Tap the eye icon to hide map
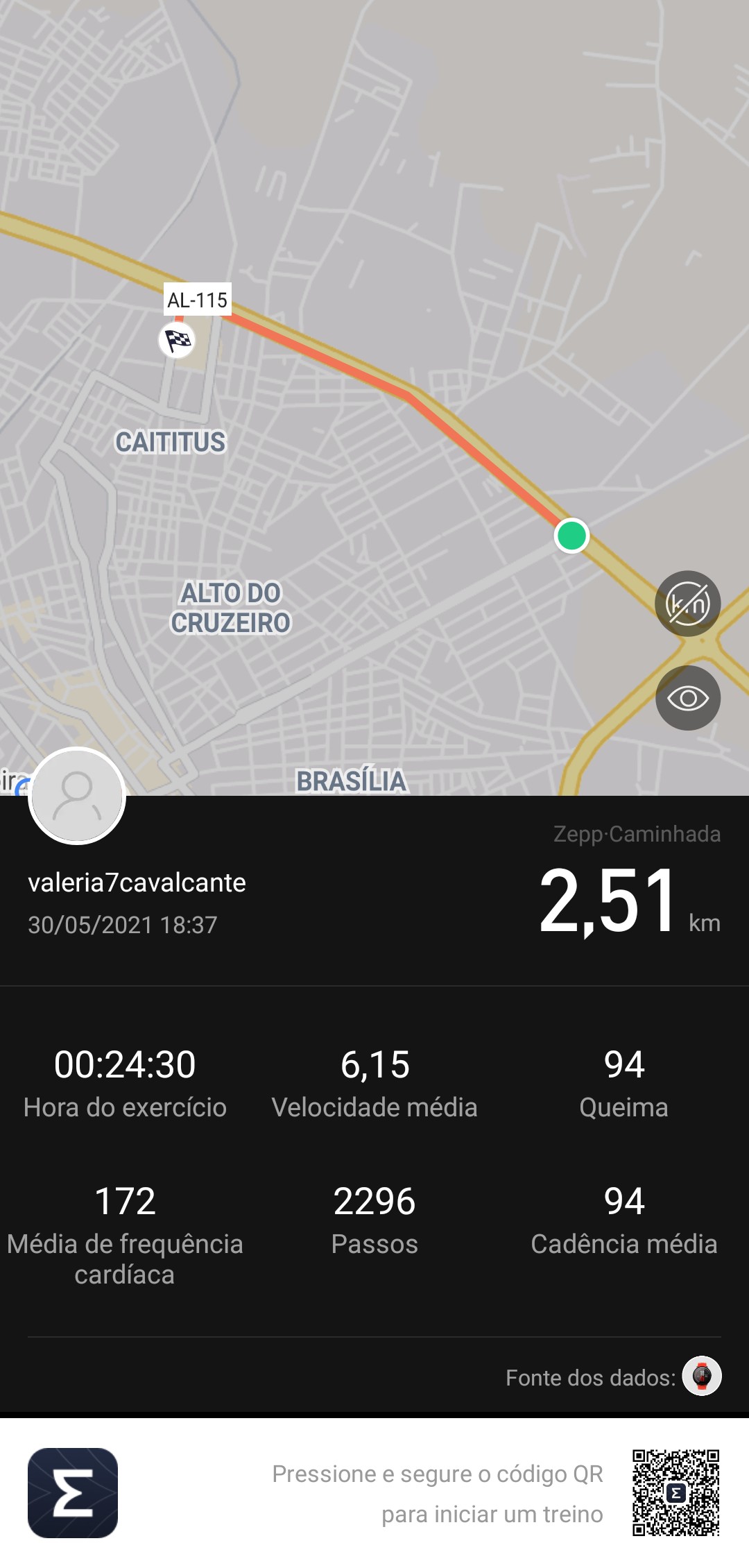The image size is (749, 1568). click(x=687, y=698)
